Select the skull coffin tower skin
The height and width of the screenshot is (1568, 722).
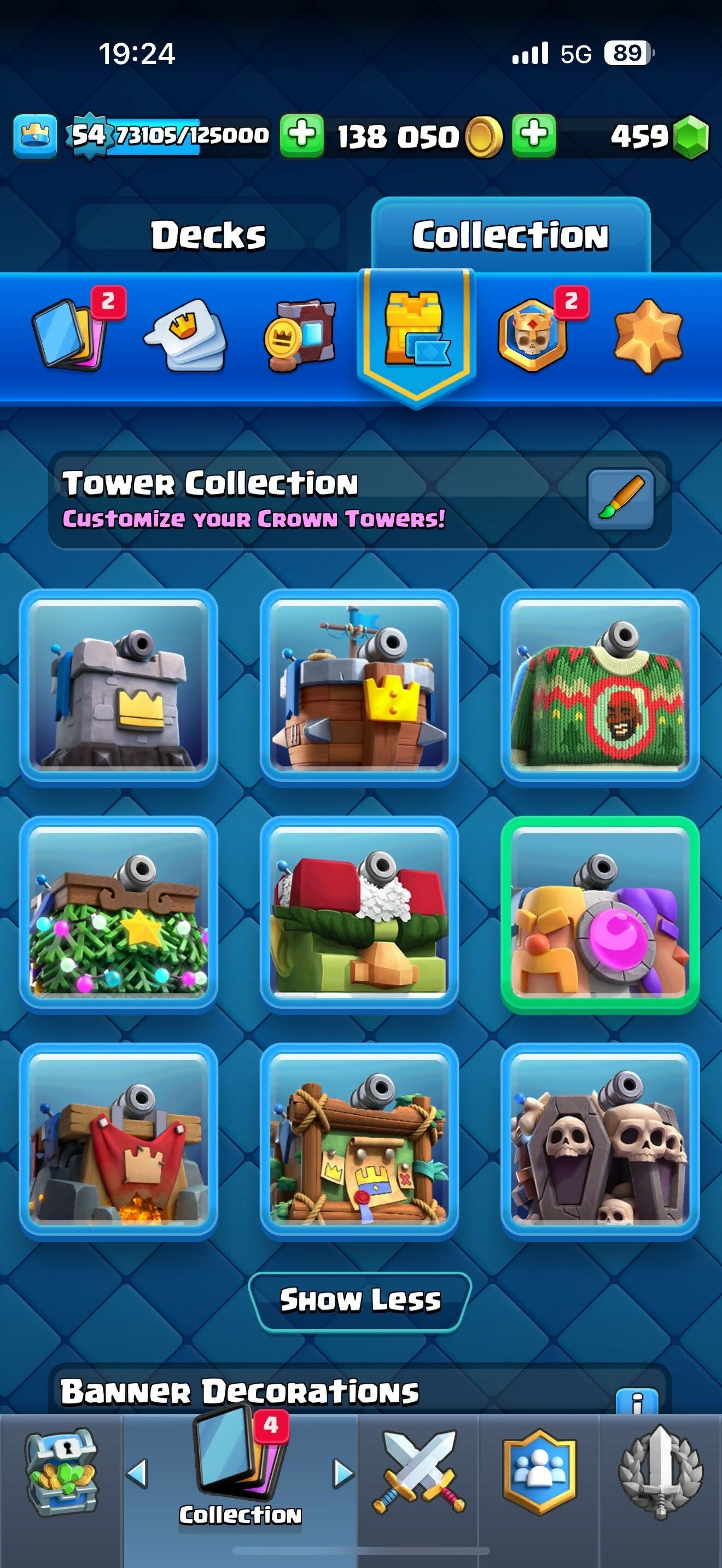[x=599, y=1138]
